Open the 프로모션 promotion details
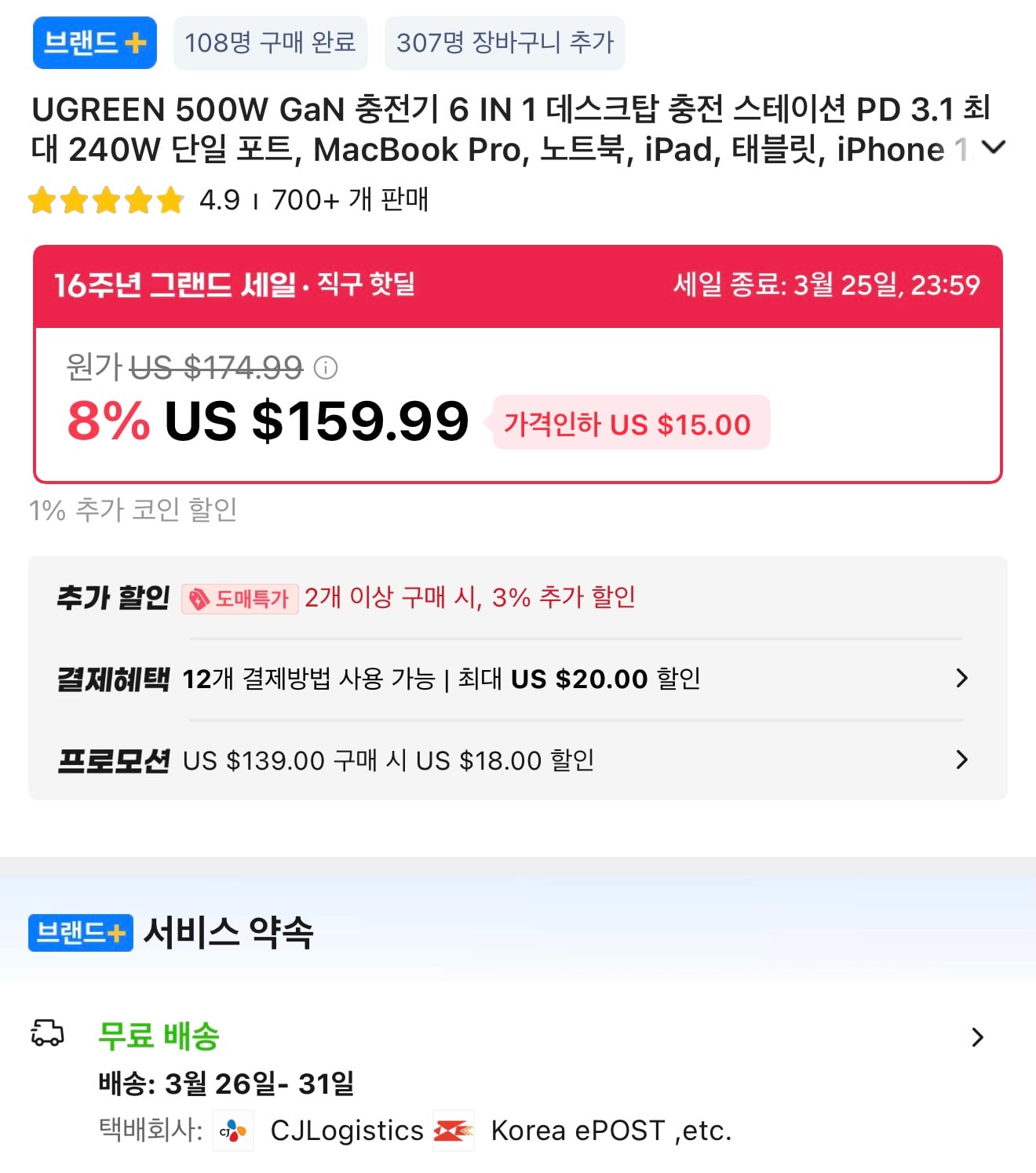The width and height of the screenshot is (1036, 1173). coord(961,760)
